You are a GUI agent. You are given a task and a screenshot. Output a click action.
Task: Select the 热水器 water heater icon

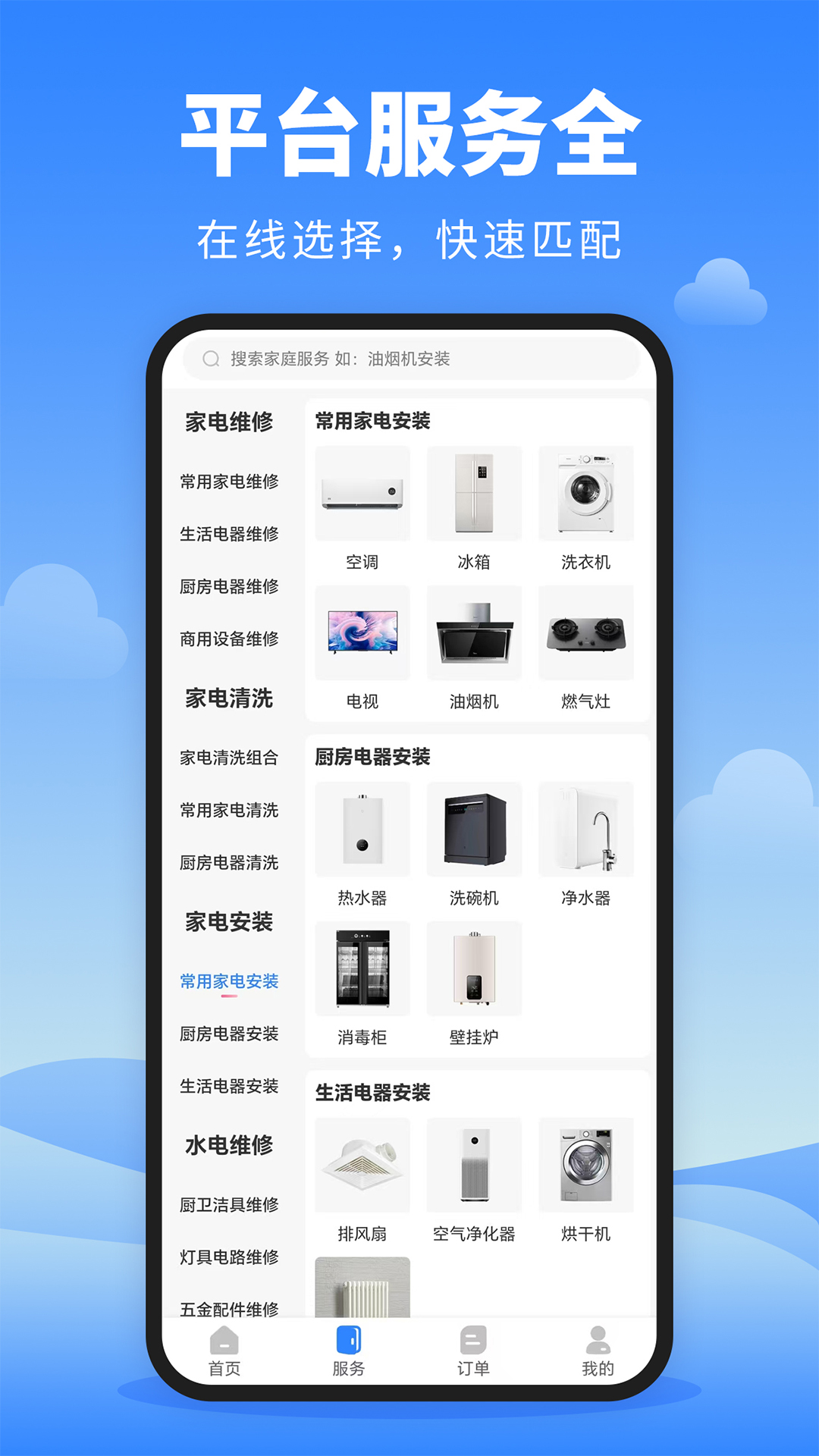(362, 829)
